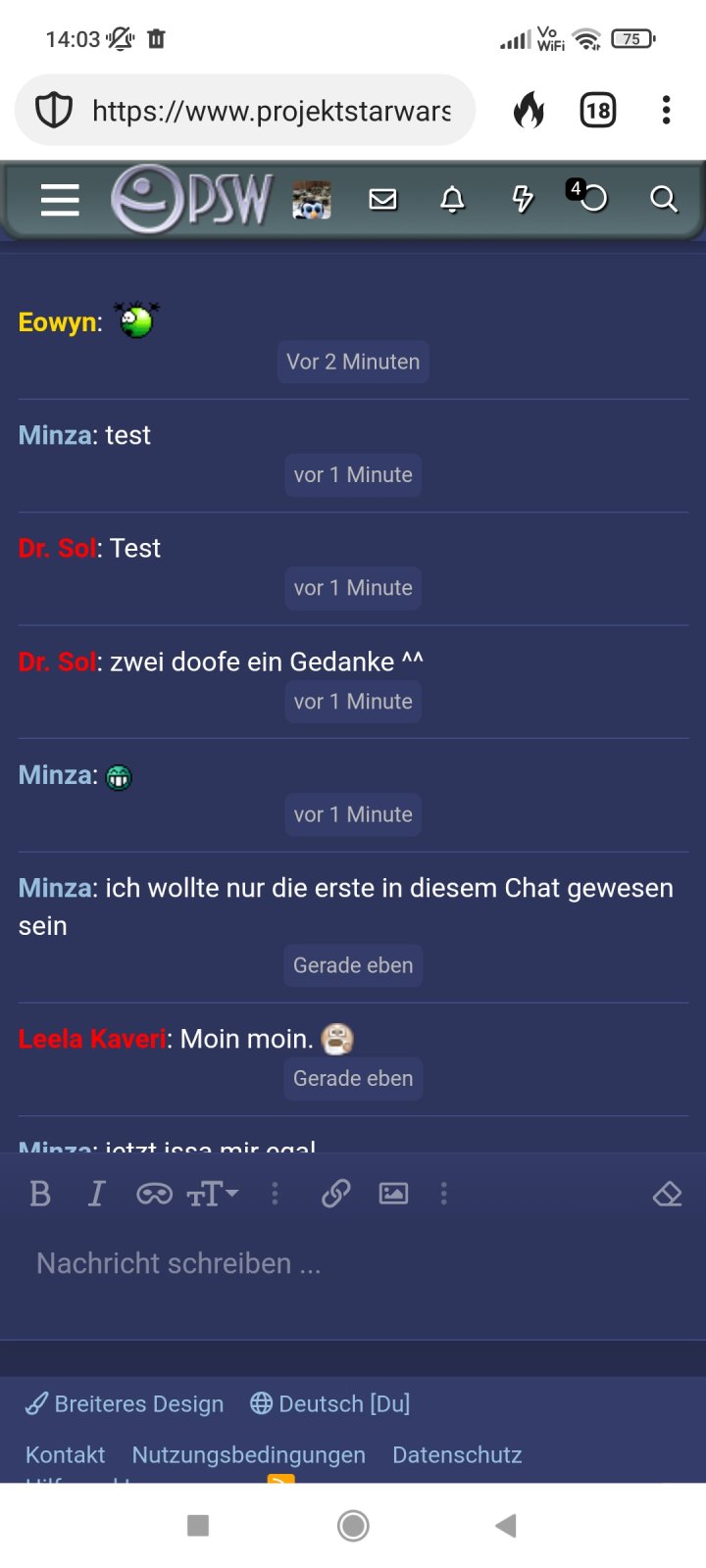706x1568 pixels.
Task: Open the lightning bolt moderation icon
Action: pos(523,200)
